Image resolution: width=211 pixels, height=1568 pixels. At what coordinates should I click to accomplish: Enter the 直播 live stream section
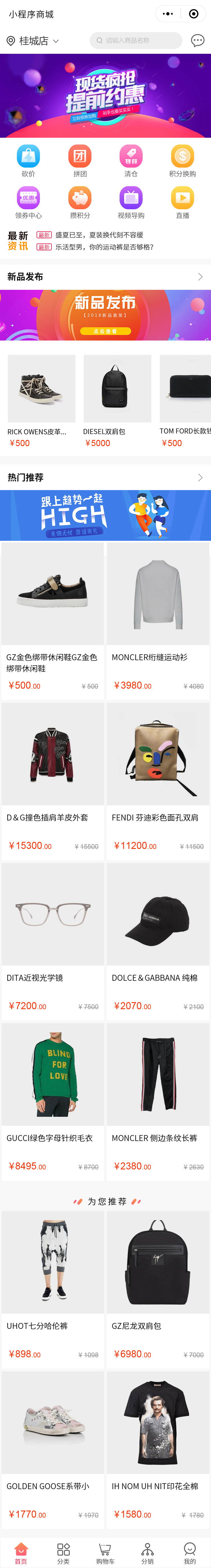pyautogui.click(x=182, y=201)
